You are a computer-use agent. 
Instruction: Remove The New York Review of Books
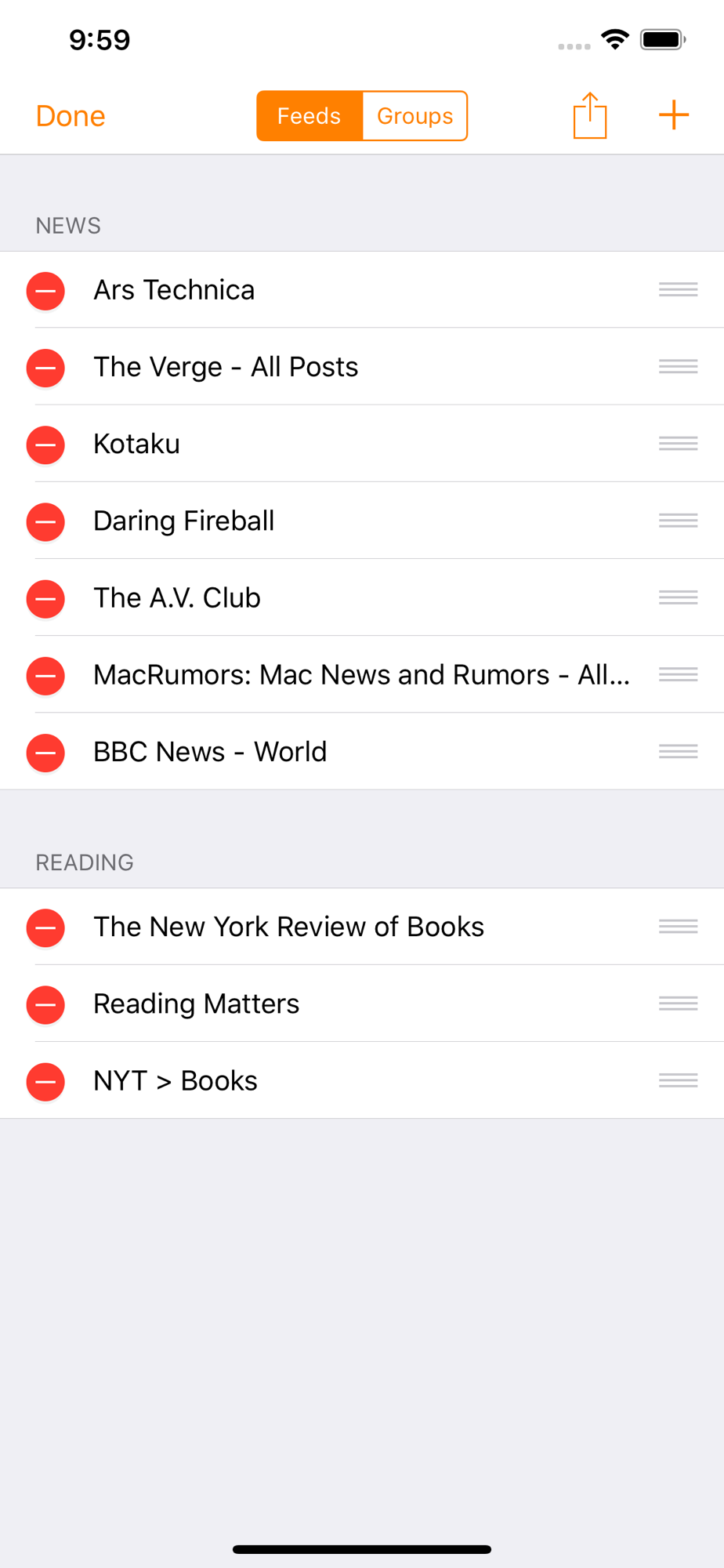pyautogui.click(x=45, y=927)
